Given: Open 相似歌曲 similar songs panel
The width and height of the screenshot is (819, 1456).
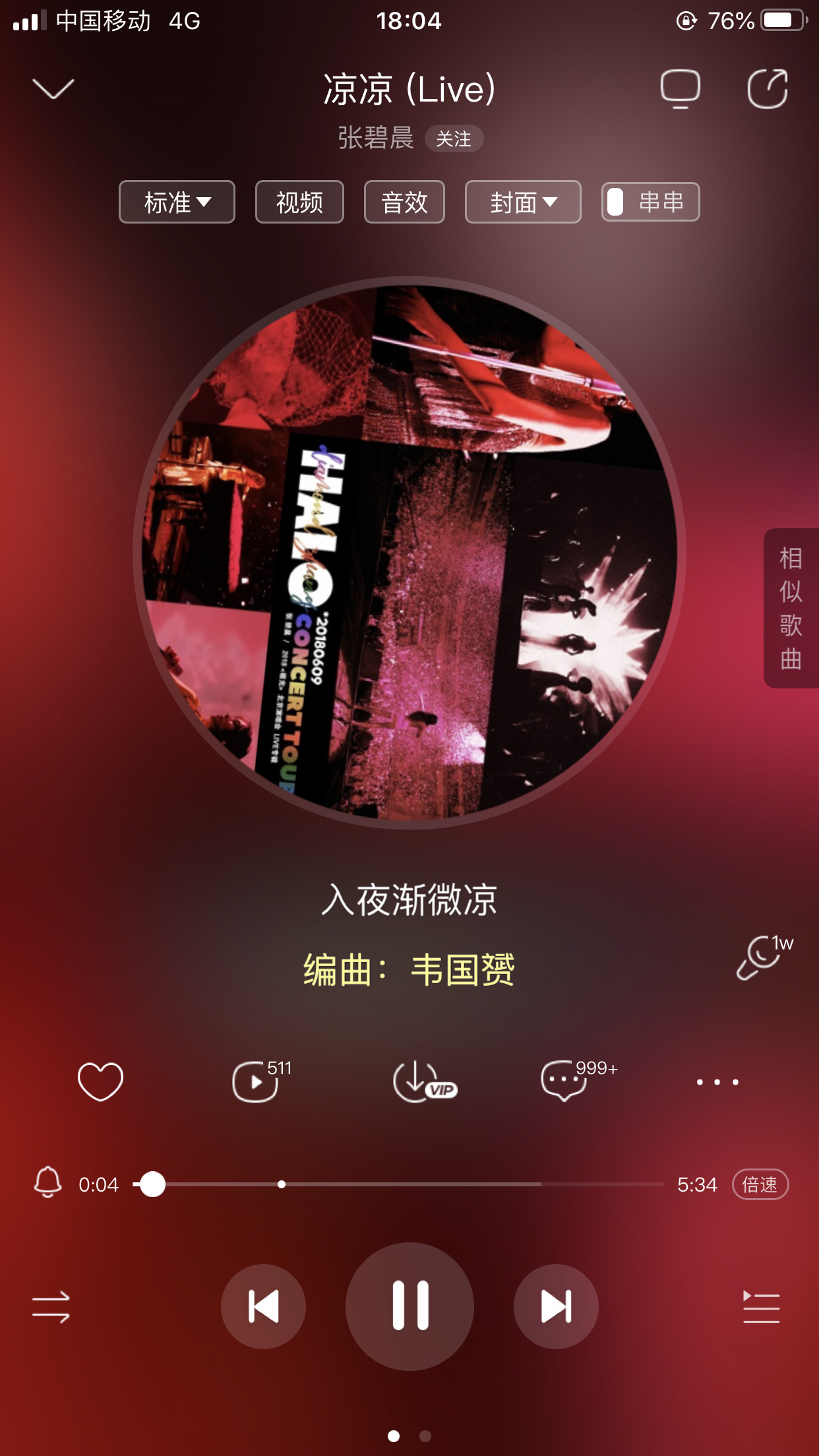Looking at the screenshot, I should click(x=791, y=608).
